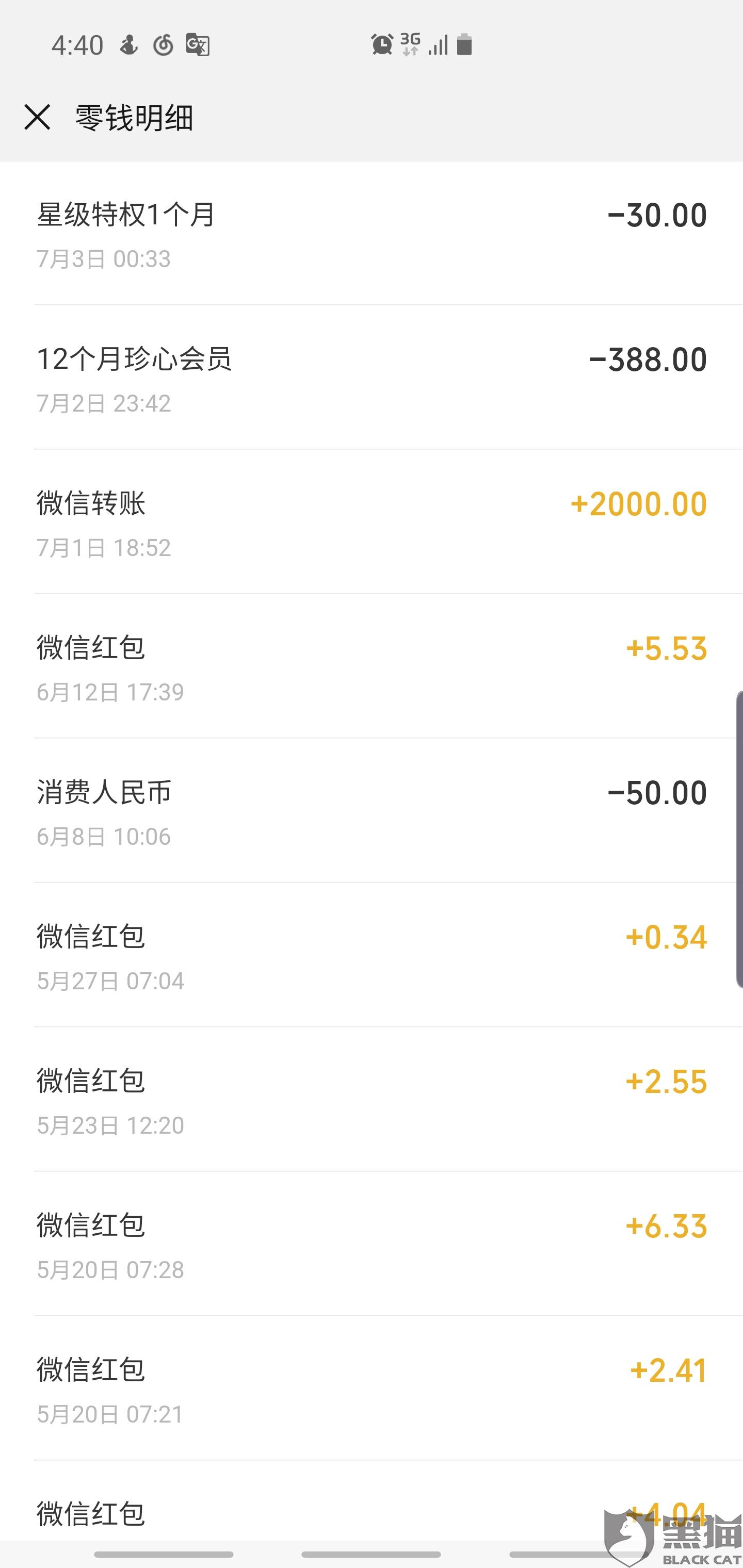View the 消费人民币 -50.00 transaction
The image size is (743, 1568).
coord(372,811)
